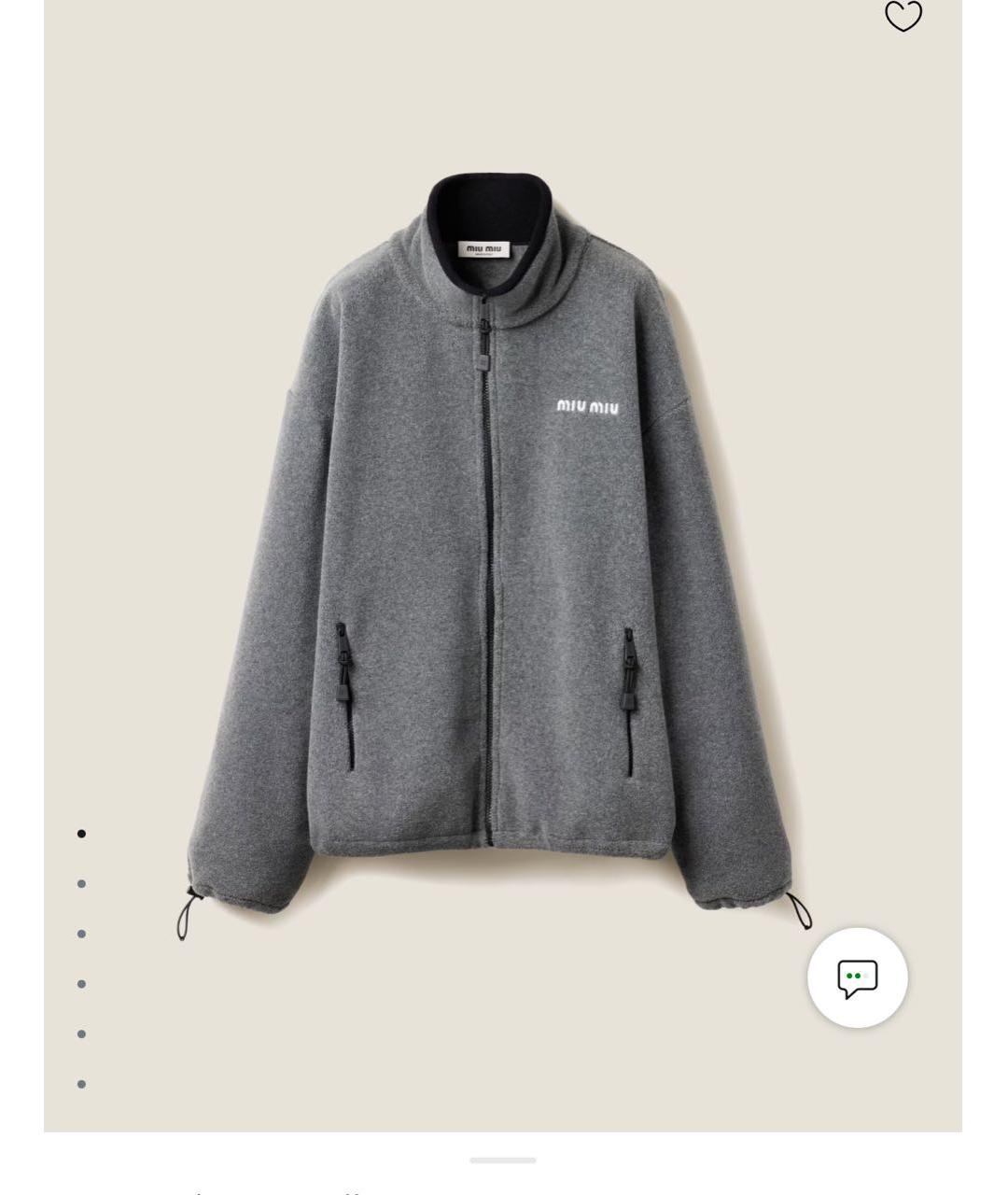Expand the product details sheet handle

point(502,1160)
